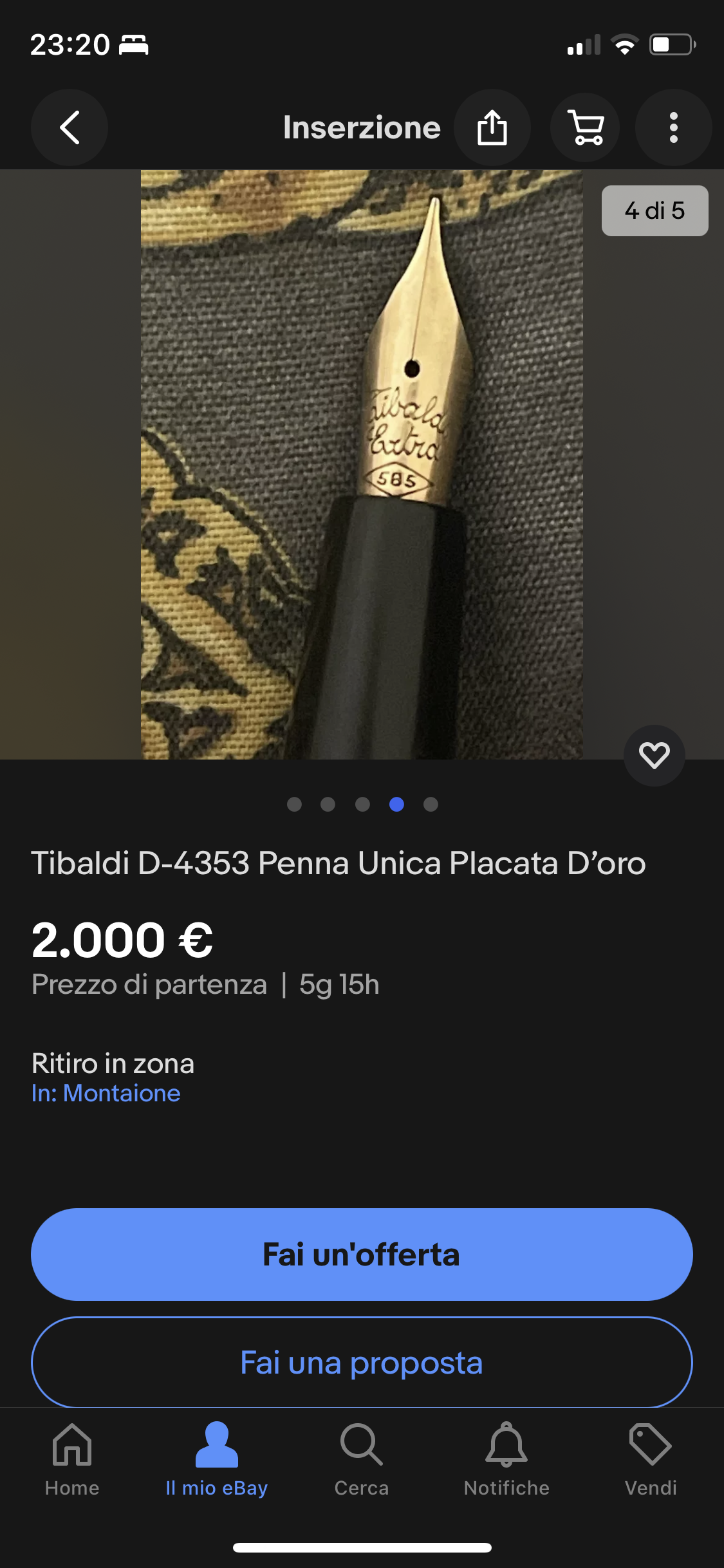Open the pen nib photo fullscreen

(362, 463)
